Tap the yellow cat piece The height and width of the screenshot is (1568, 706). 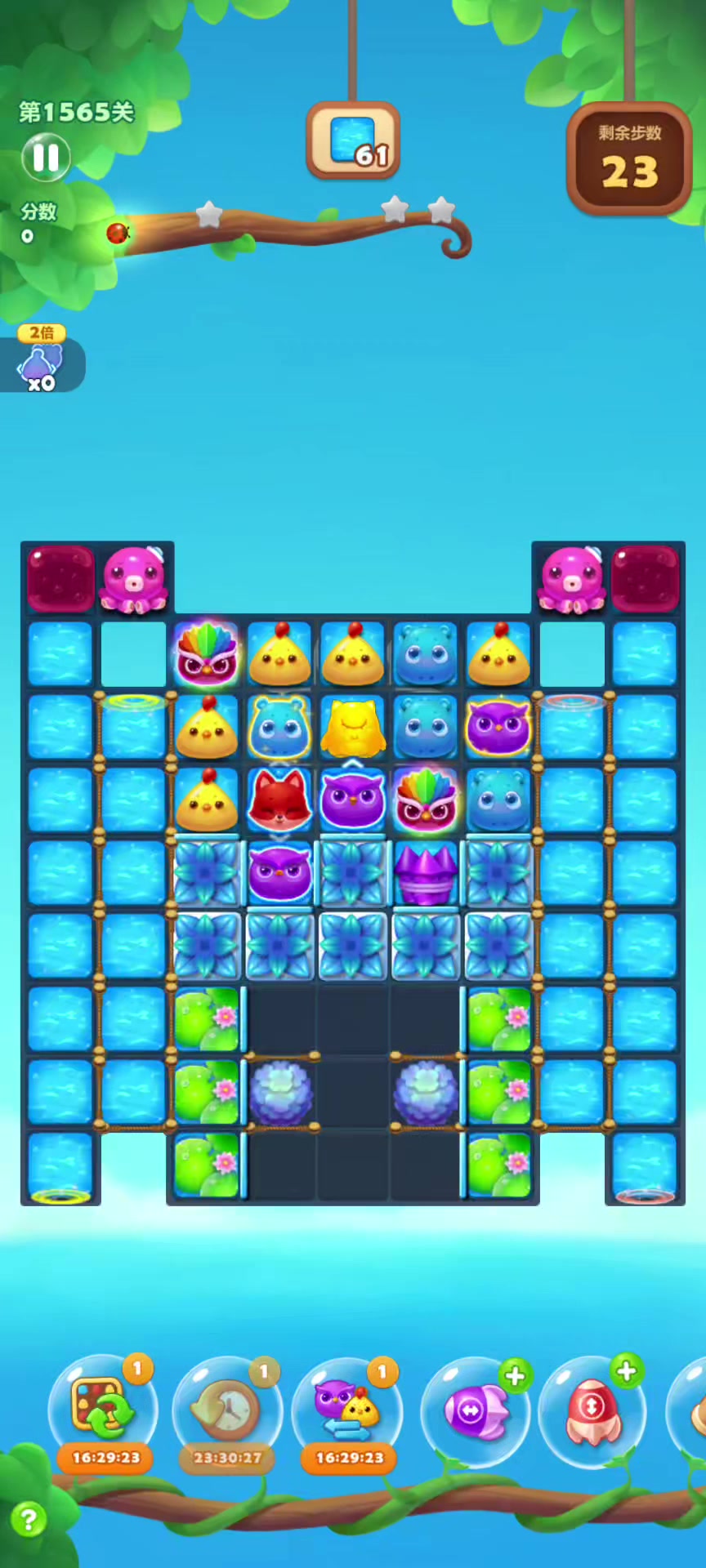pyautogui.click(x=352, y=728)
